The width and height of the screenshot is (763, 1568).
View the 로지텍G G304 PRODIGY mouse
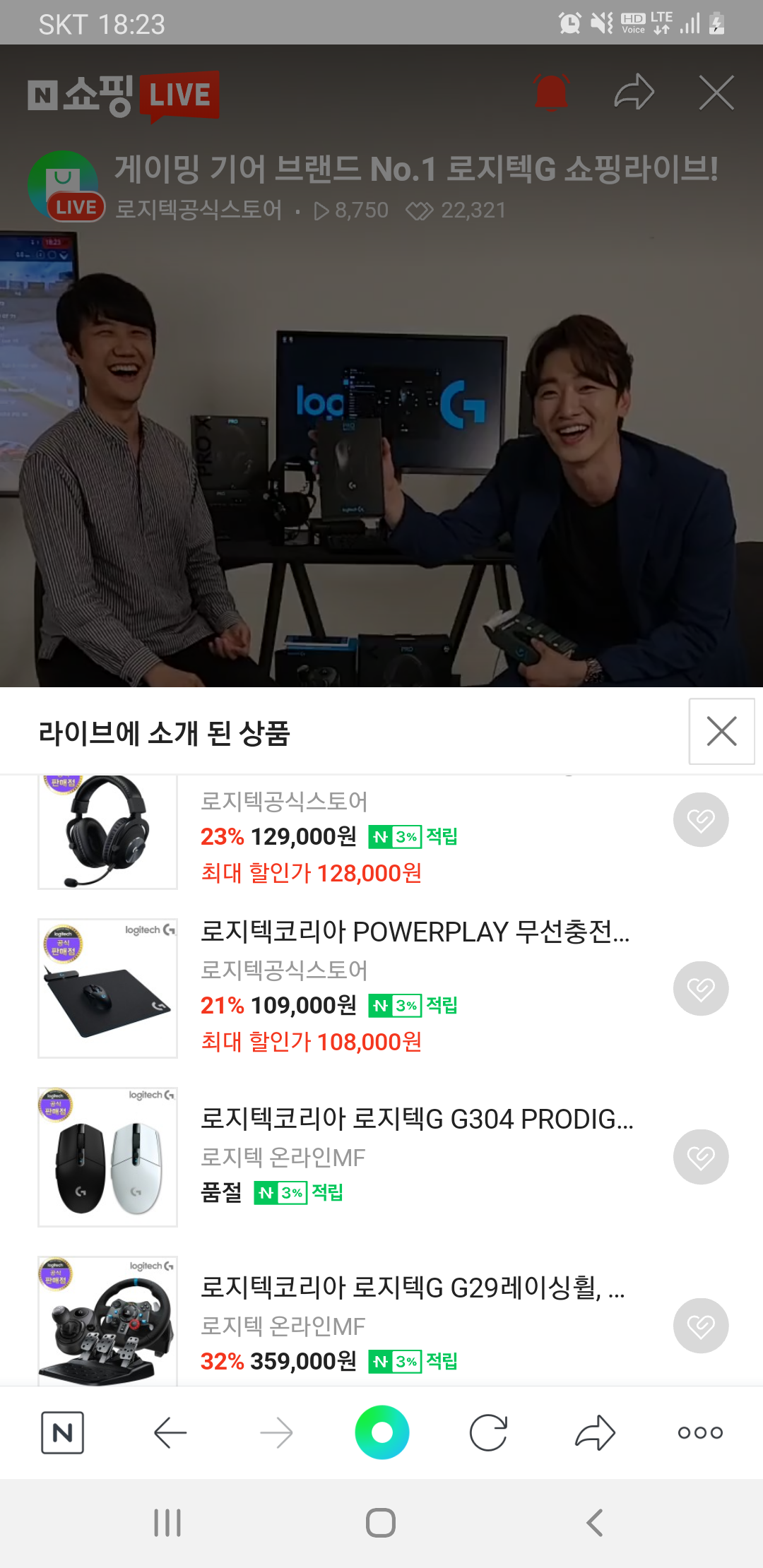[x=417, y=1119]
